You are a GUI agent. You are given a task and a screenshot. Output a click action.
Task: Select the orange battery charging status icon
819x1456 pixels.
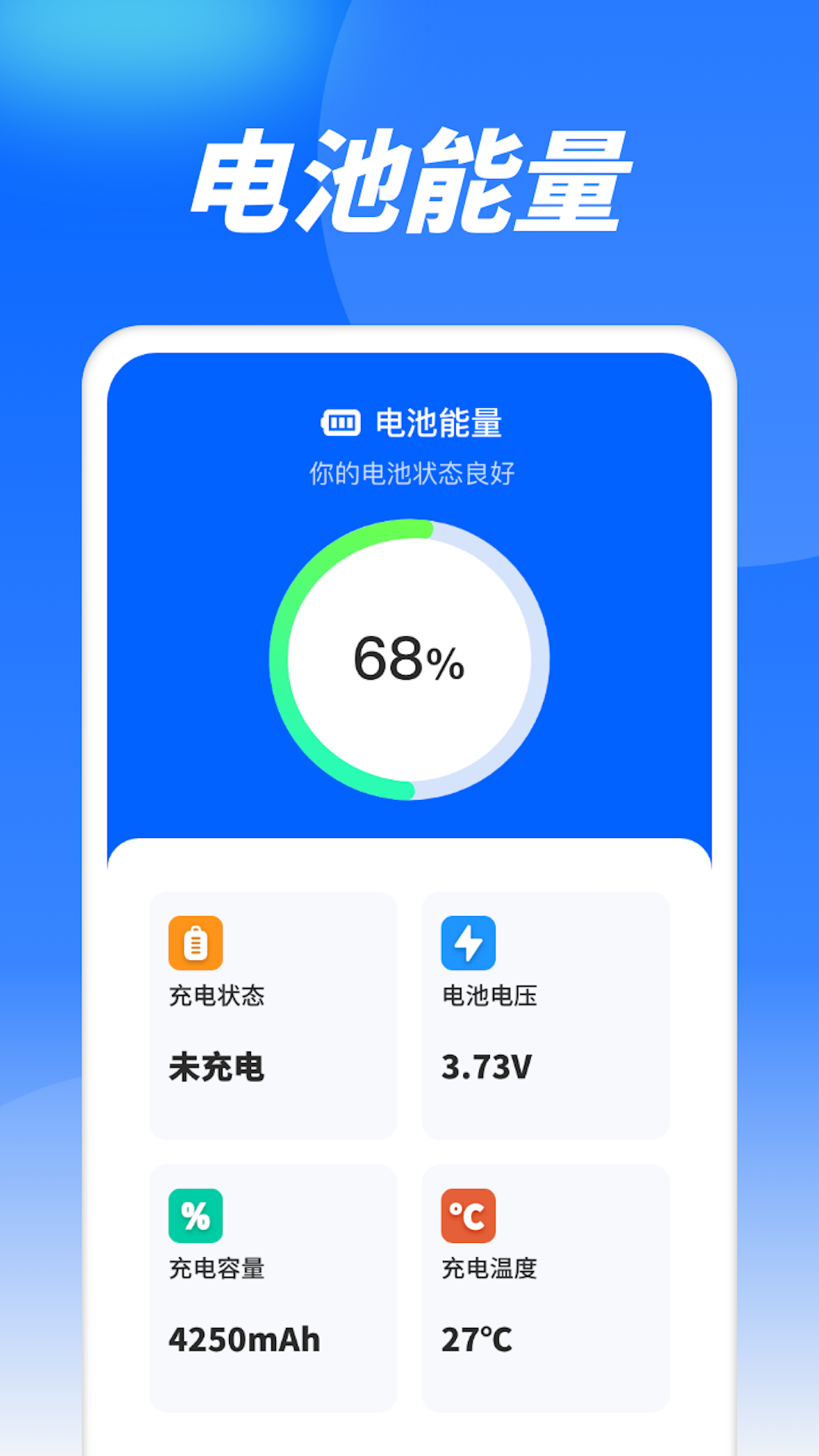[x=196, y=943]
